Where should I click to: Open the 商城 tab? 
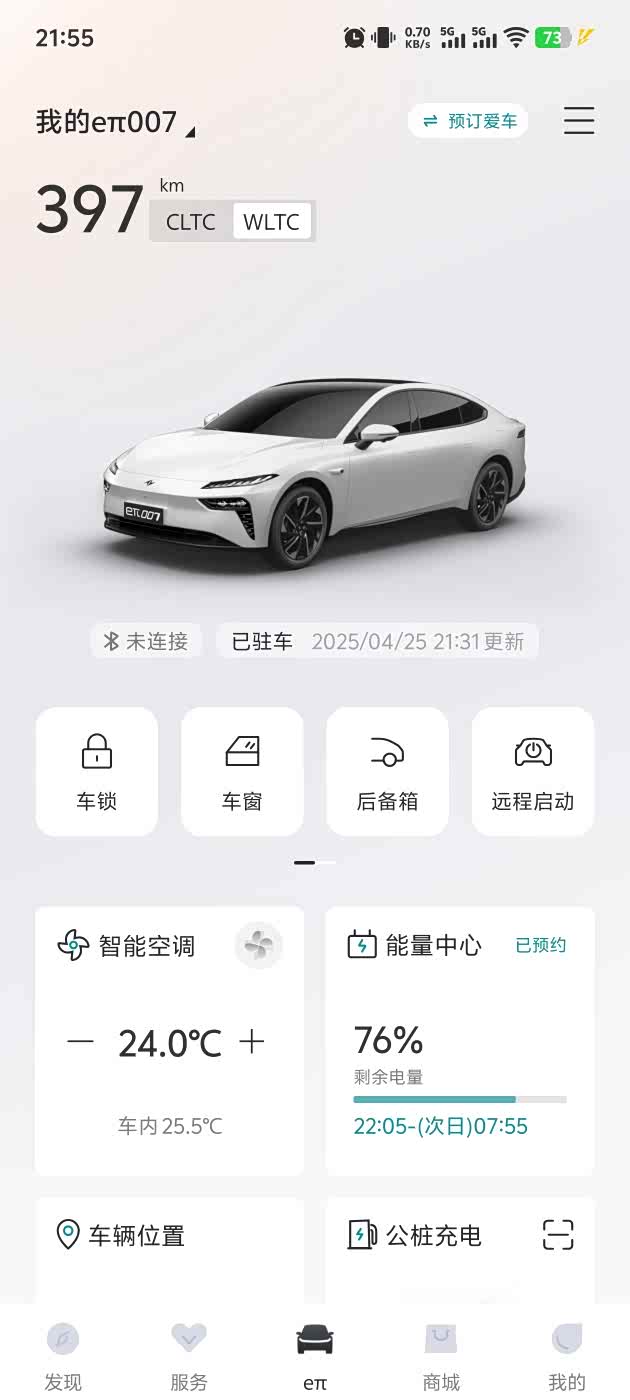coord(441,1355)
